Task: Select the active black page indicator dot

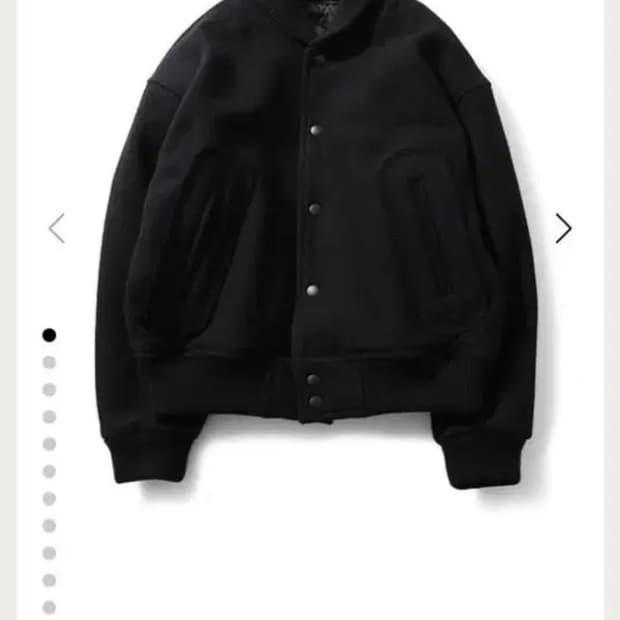Action: (49, 335)
